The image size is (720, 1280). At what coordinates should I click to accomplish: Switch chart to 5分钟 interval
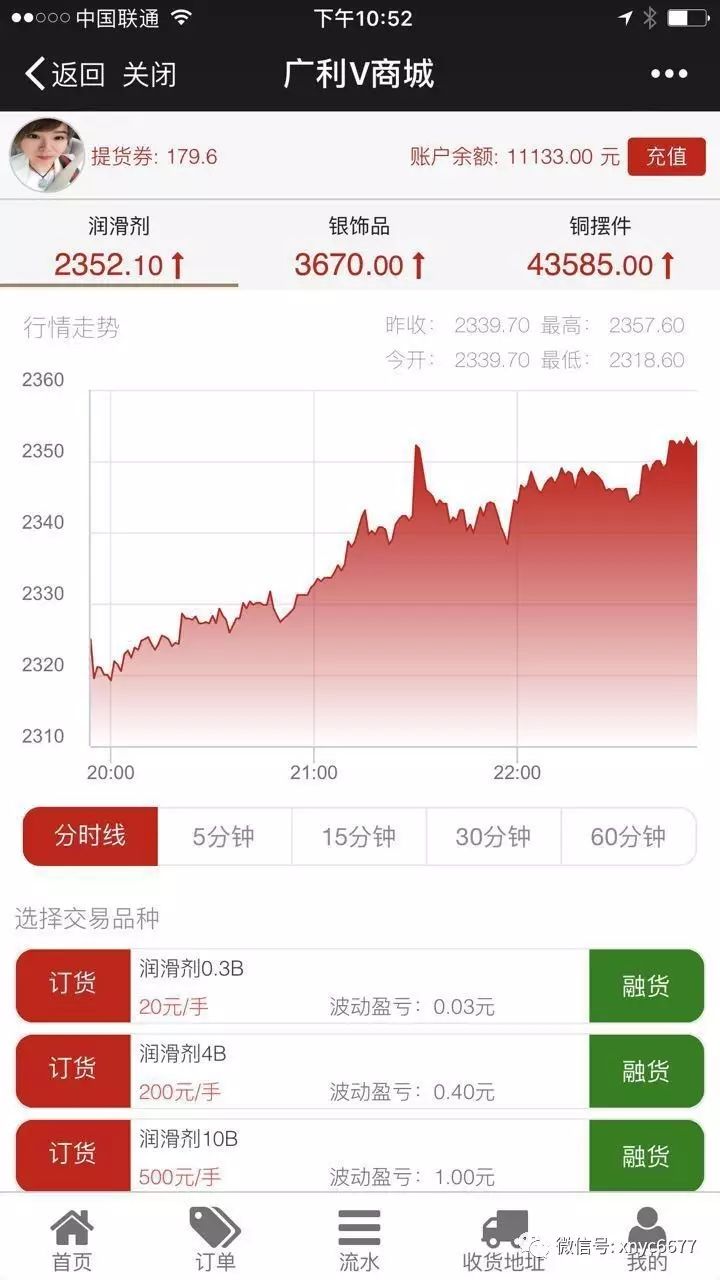point(224,836)
